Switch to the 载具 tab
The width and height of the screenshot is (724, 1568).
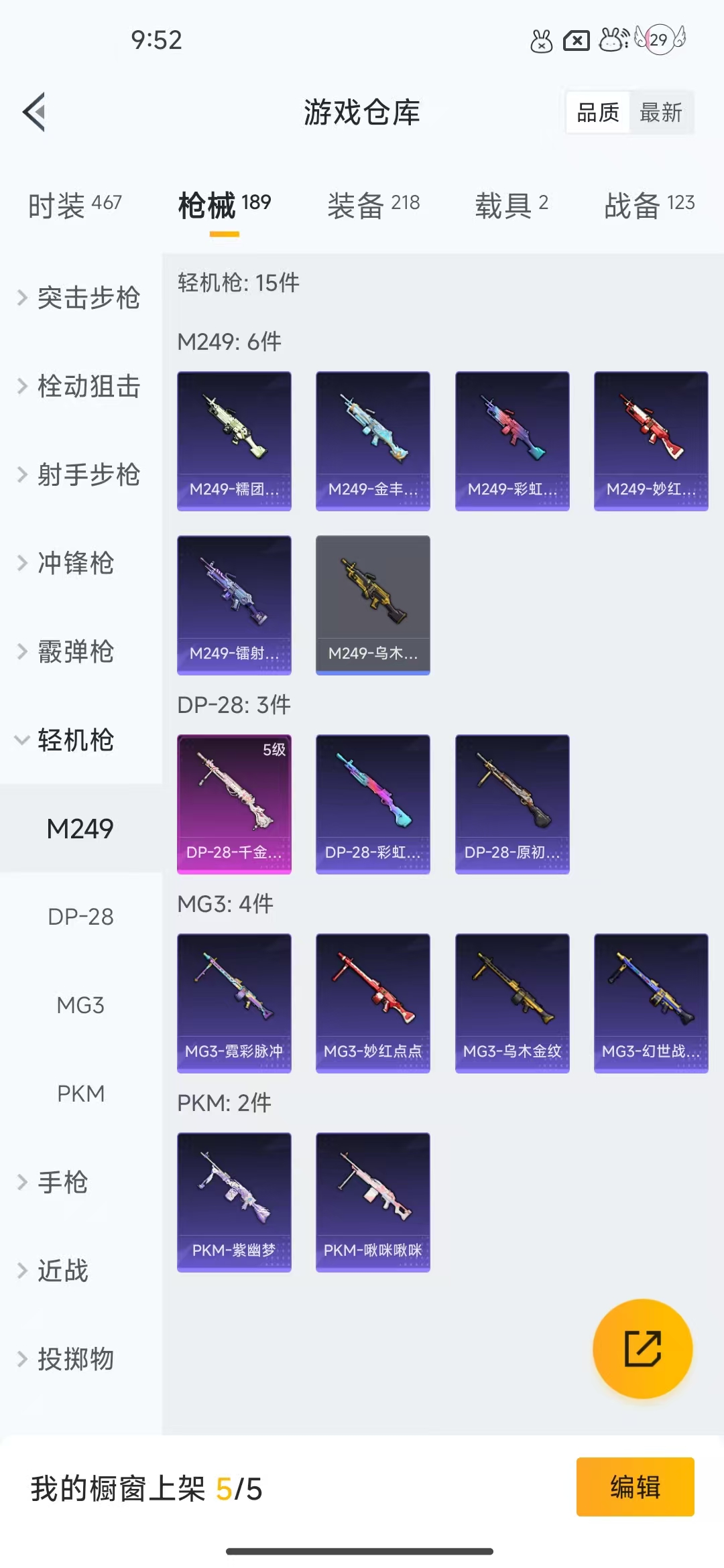point(511,205)
